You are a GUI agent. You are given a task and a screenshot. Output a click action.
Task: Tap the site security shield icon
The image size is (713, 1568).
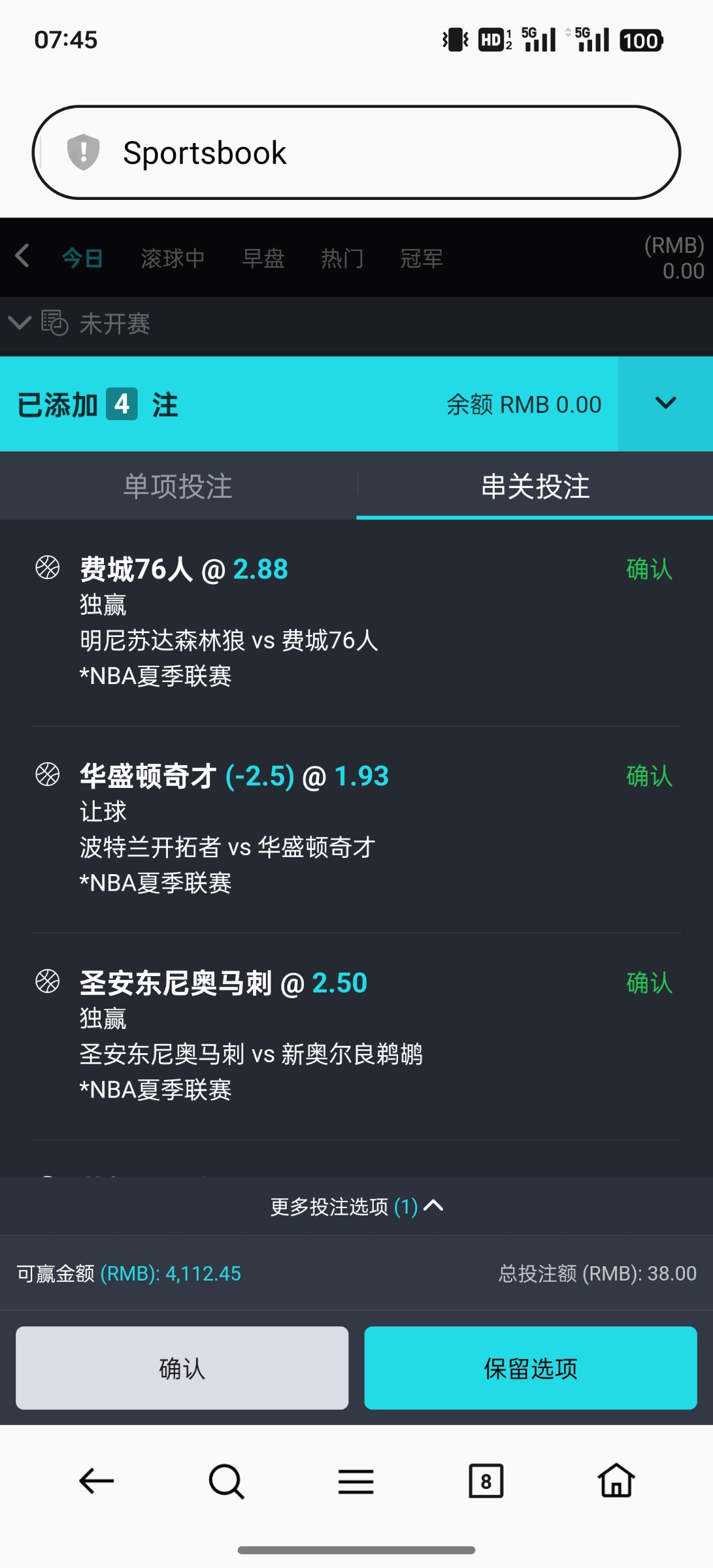pos(83,152)
